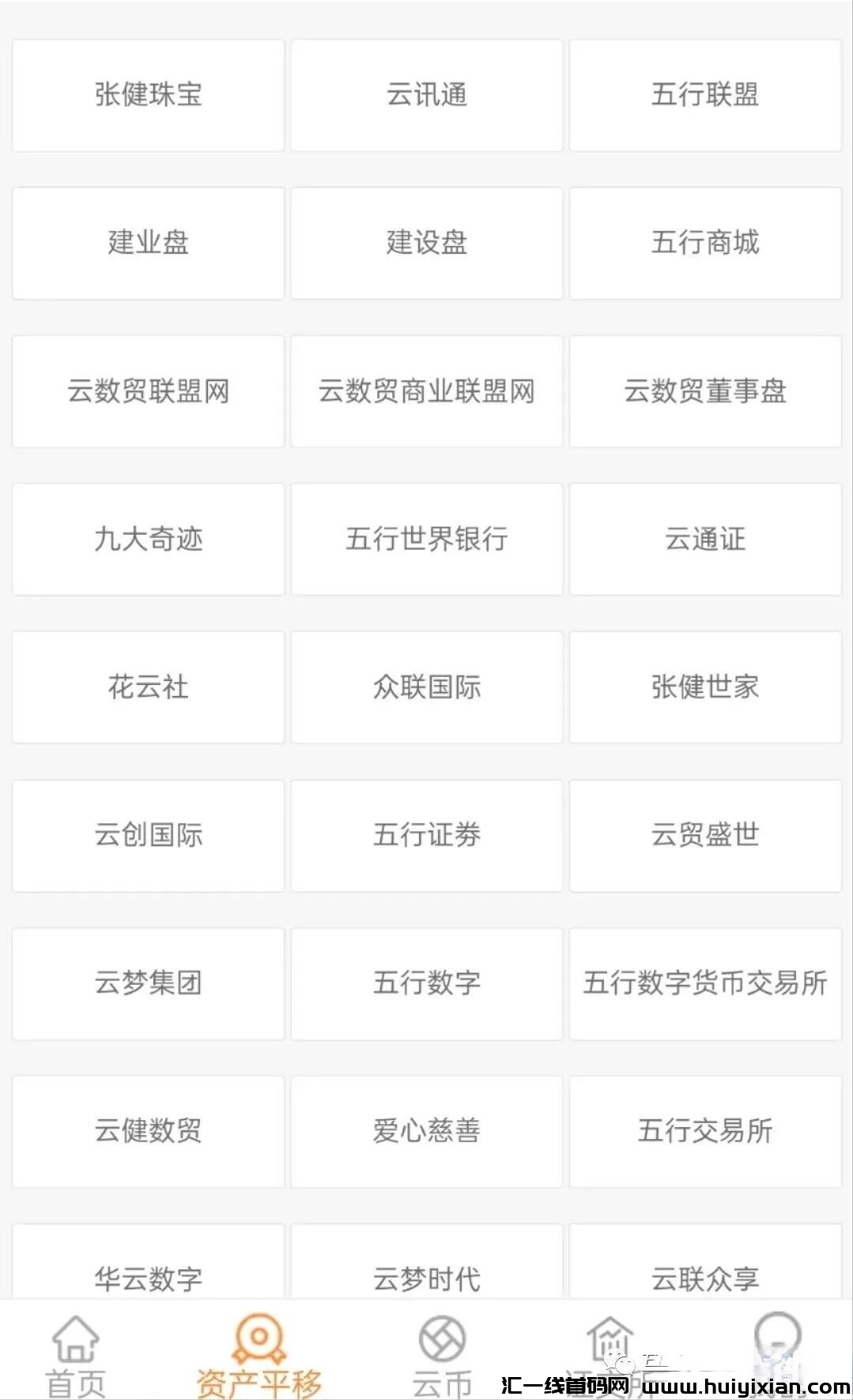Select 云讯通
The height and width of the screenshot is (1400, 853).
click(426, 95)
